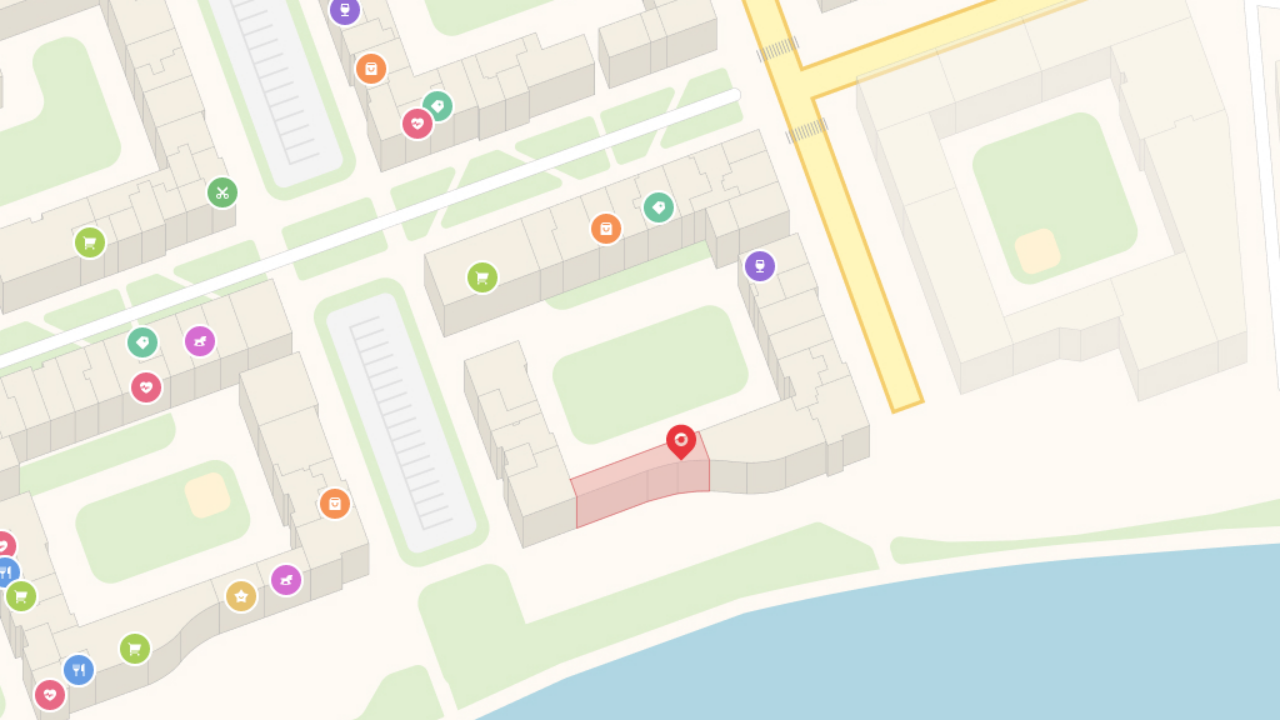Open the teal tag marker beside wine glass building

click(x=658, y=207)
